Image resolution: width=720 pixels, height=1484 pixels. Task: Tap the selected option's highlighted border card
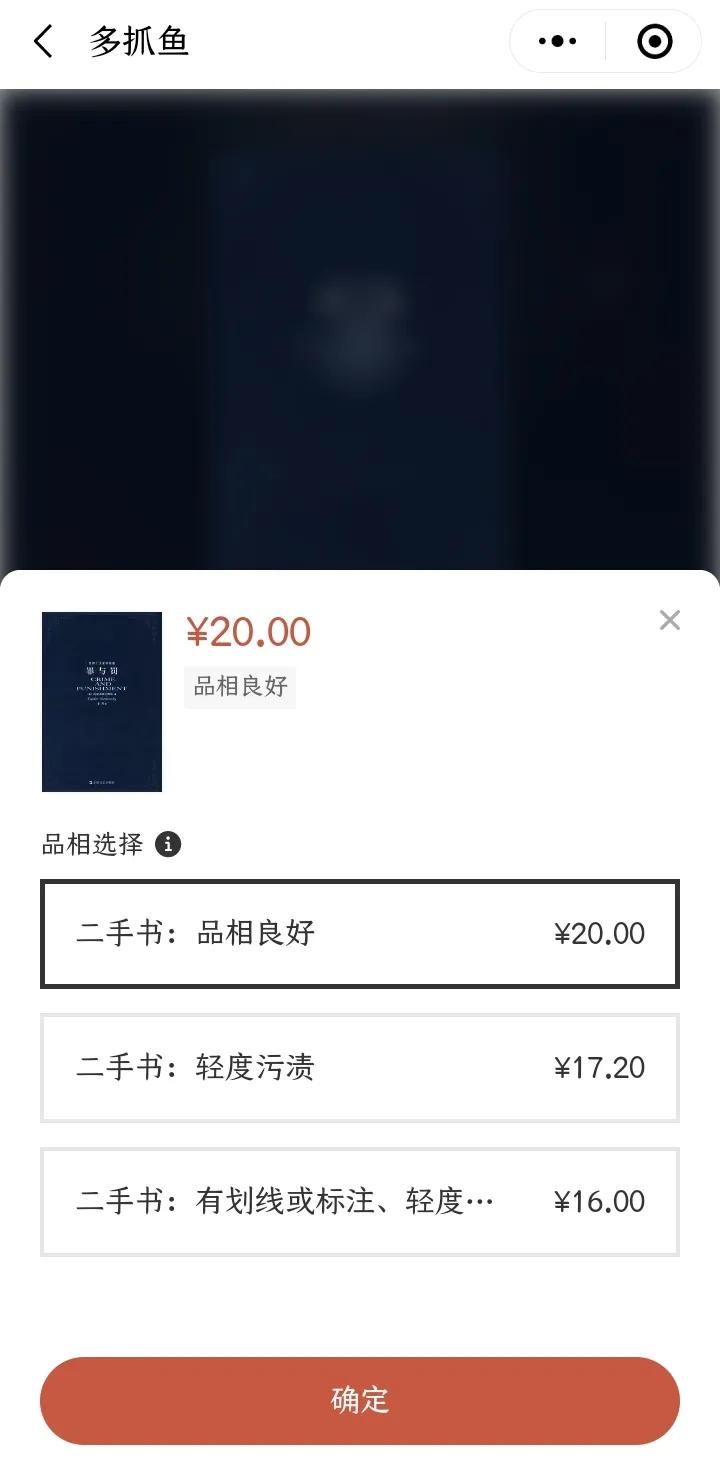[360, 933]
